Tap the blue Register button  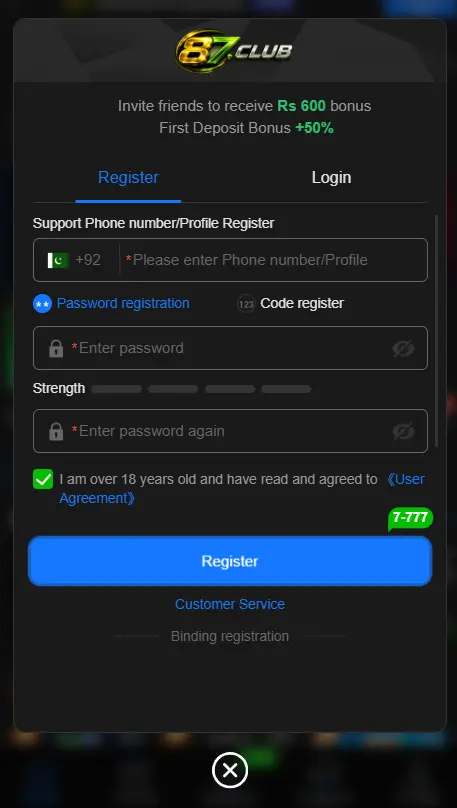[230, 561]
